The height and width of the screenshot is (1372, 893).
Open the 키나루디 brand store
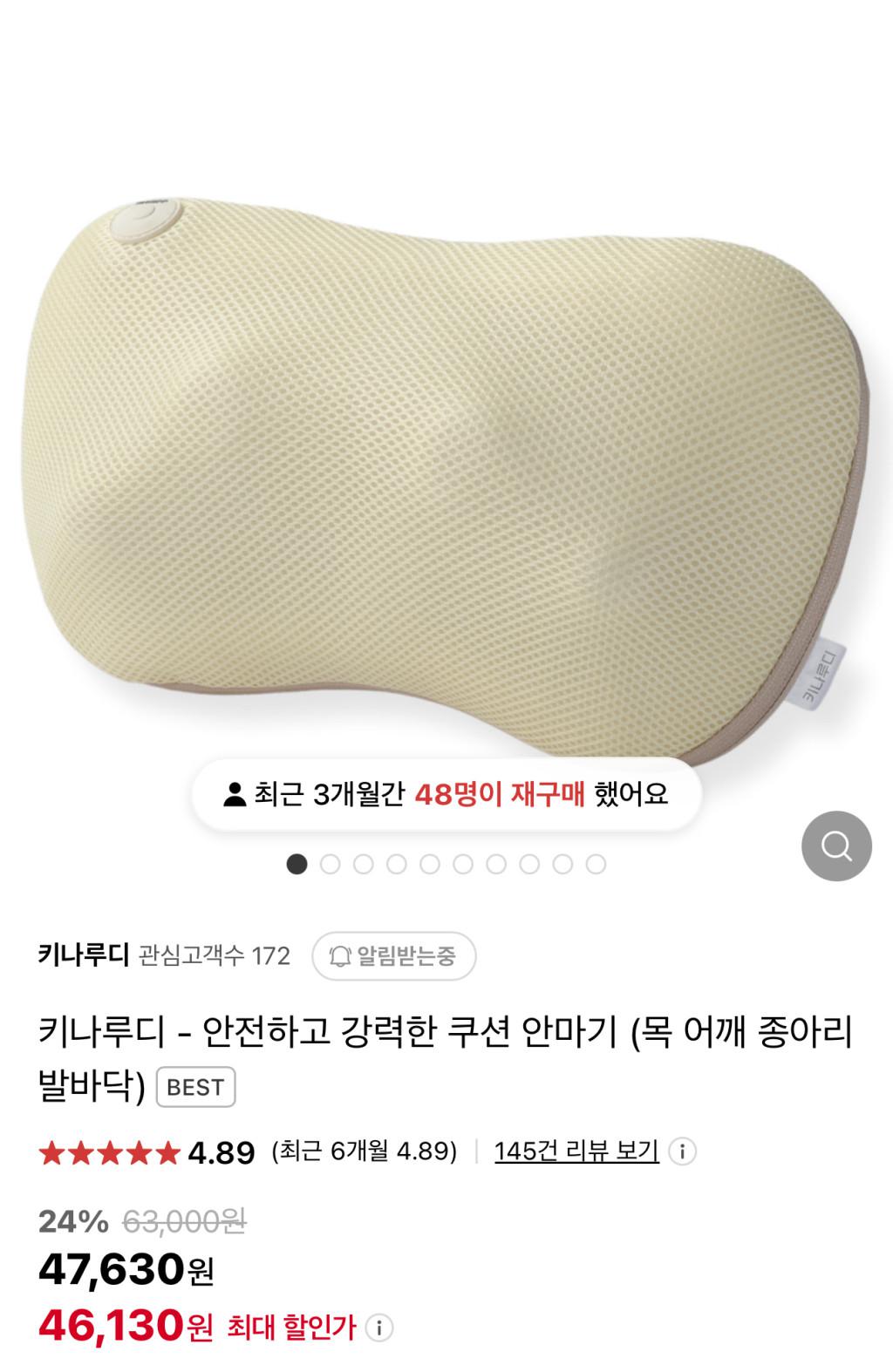point(84,955)
